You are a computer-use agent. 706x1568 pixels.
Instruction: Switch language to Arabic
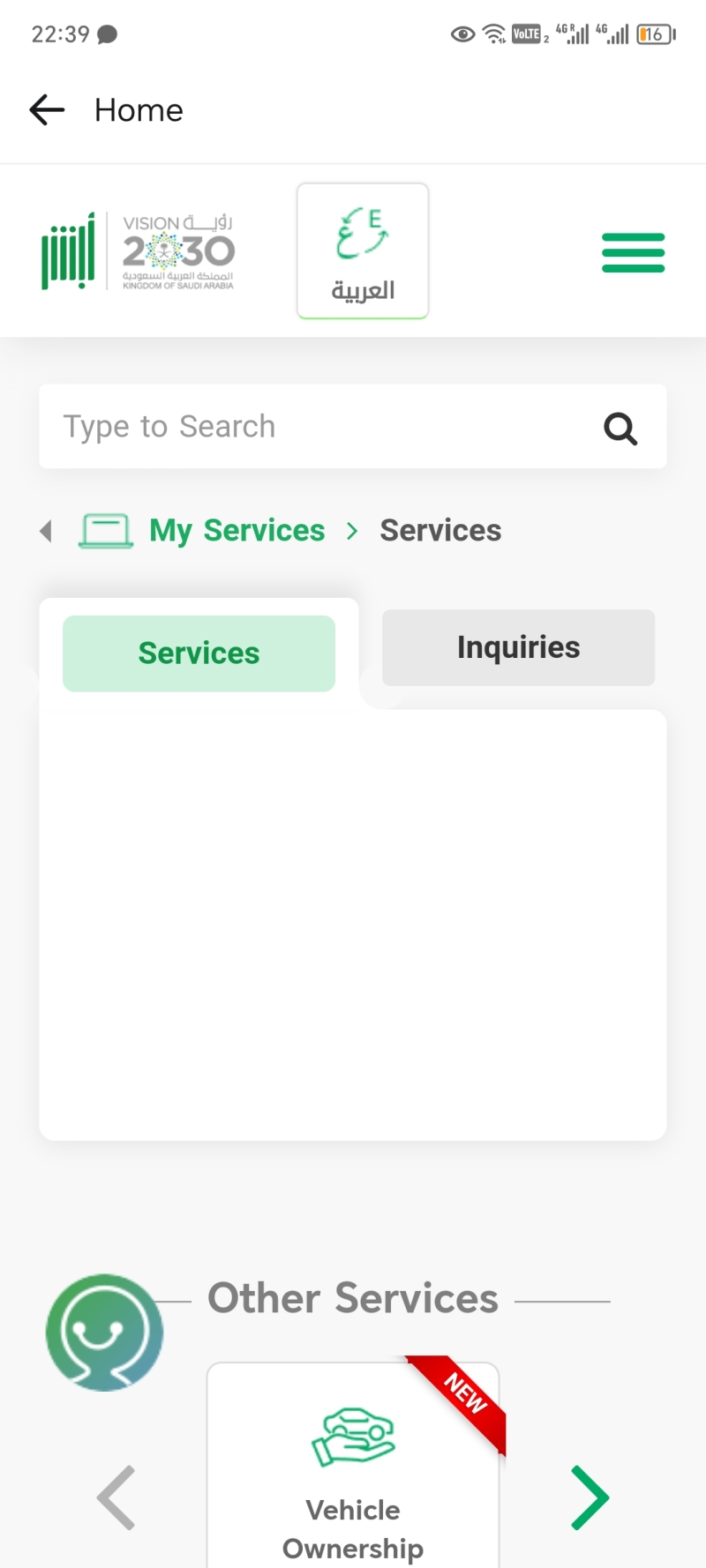tap(363, 251)
